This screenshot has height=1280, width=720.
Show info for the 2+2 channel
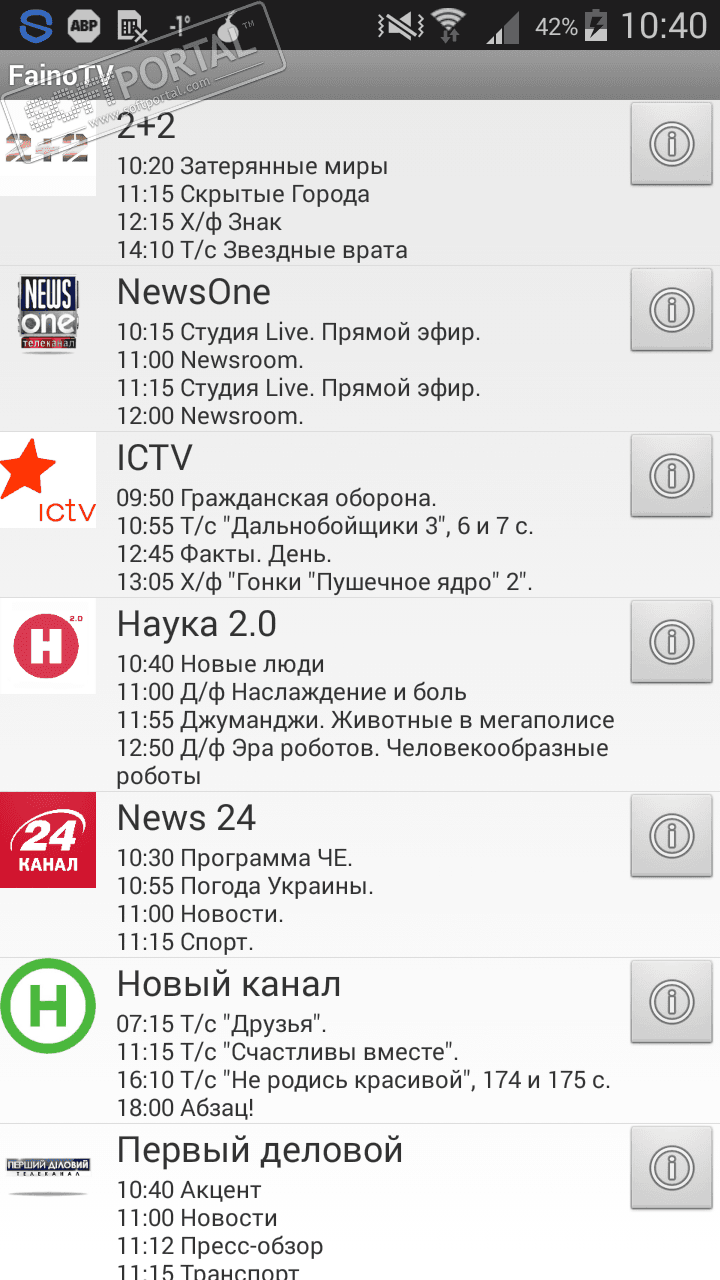(671, 144)
